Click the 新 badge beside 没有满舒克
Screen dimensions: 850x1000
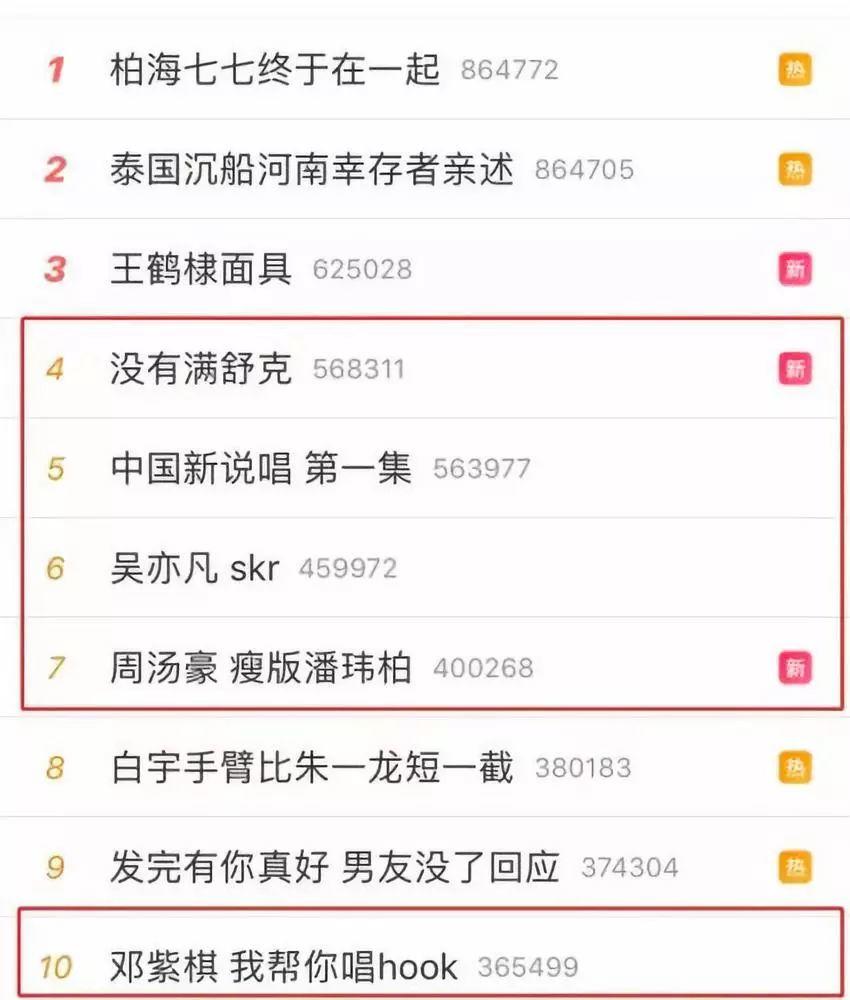[793, 368]
